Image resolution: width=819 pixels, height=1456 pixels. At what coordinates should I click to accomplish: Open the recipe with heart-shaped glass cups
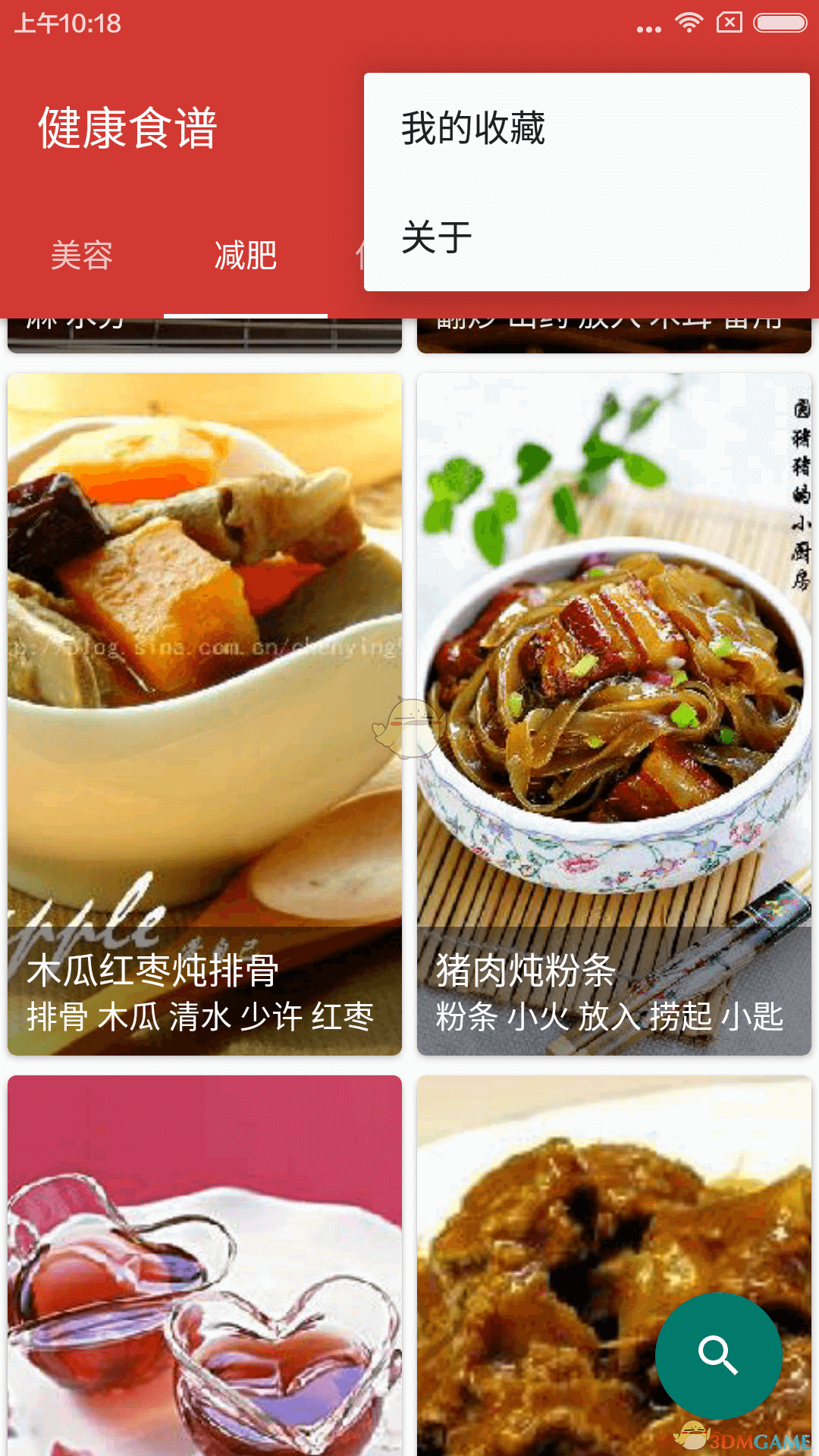coord(205,1266)
